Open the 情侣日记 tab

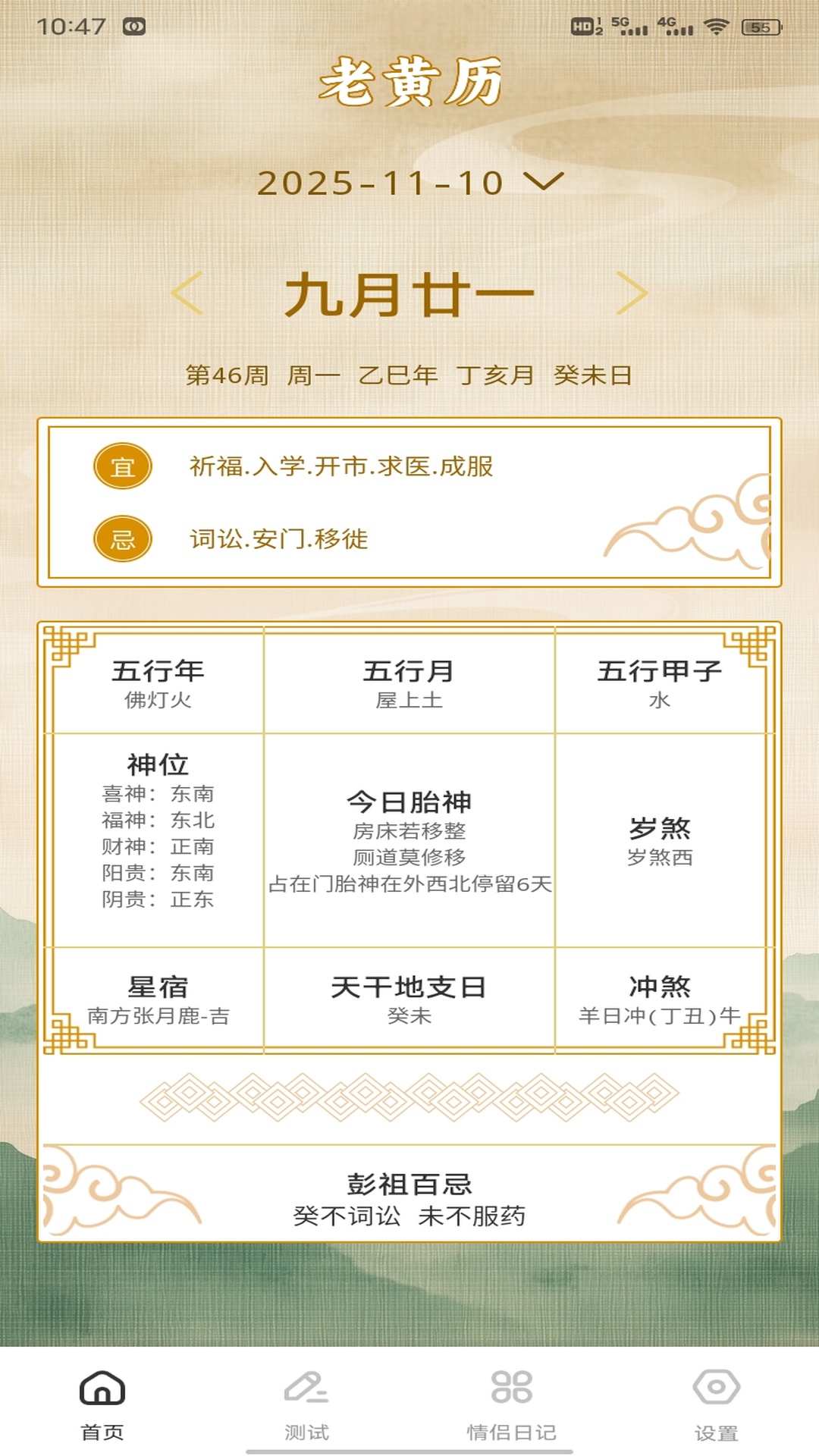tap(512, 1404)
